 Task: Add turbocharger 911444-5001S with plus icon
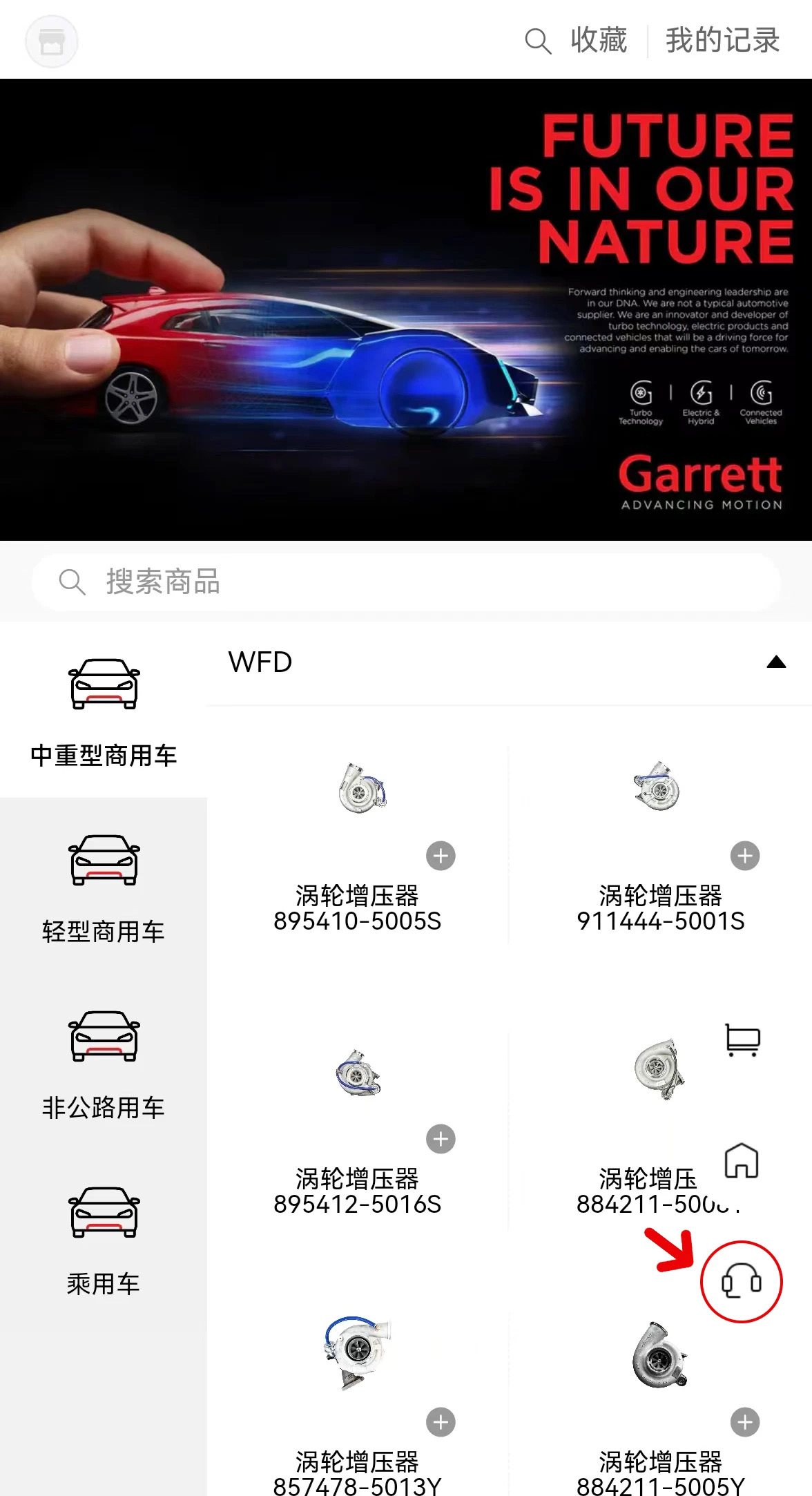coord(745,856)
